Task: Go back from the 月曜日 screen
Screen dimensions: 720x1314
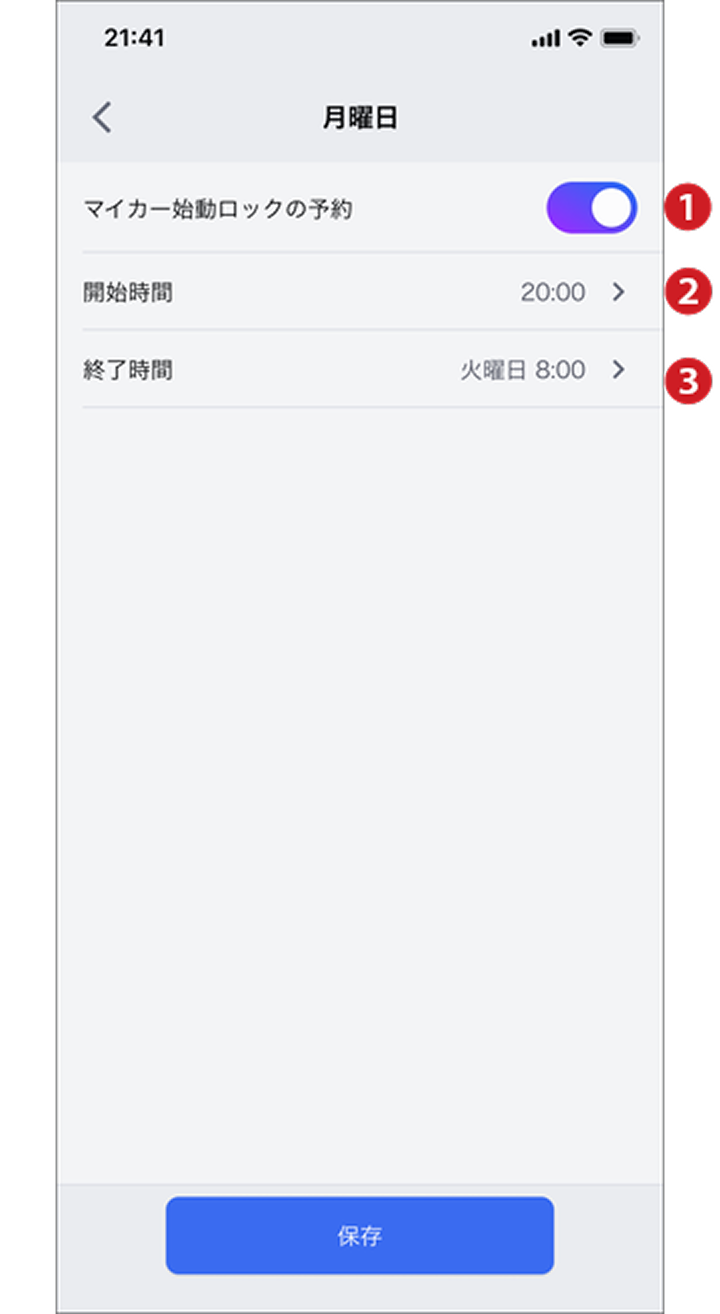Action: (x=102, y=118)
